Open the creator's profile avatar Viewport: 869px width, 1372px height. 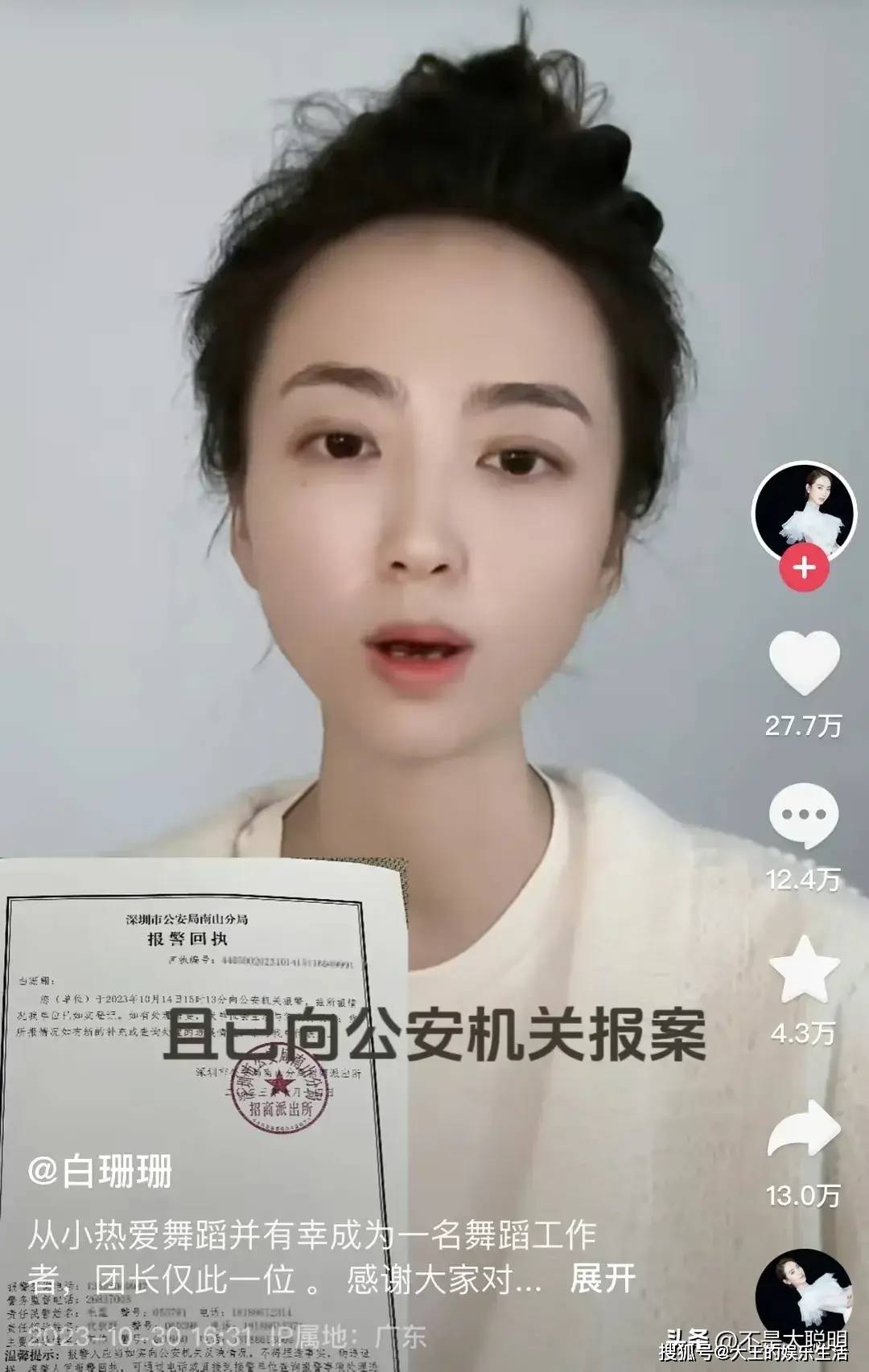tap(803, 511)
